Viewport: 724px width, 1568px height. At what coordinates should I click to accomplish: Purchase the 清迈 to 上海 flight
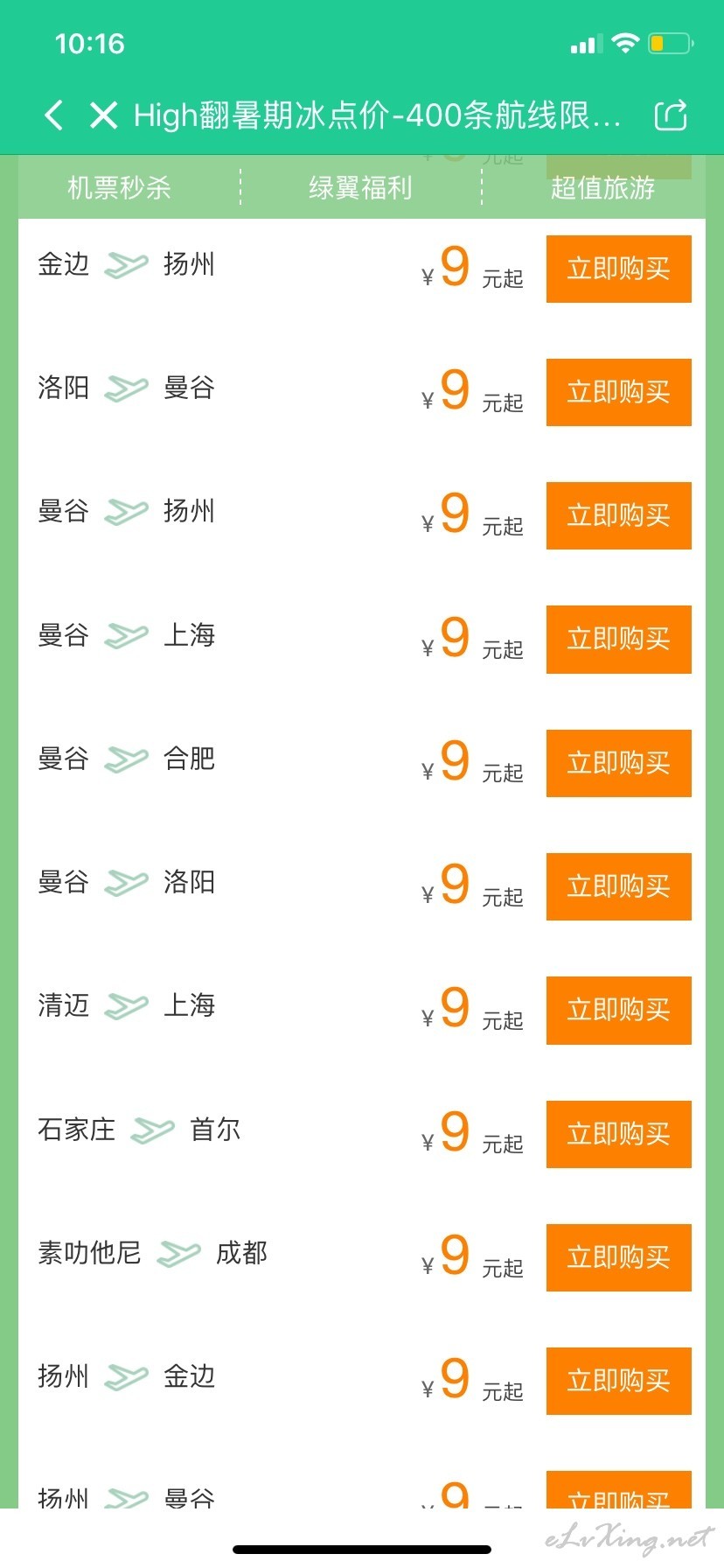click(x=618, y=1010)
